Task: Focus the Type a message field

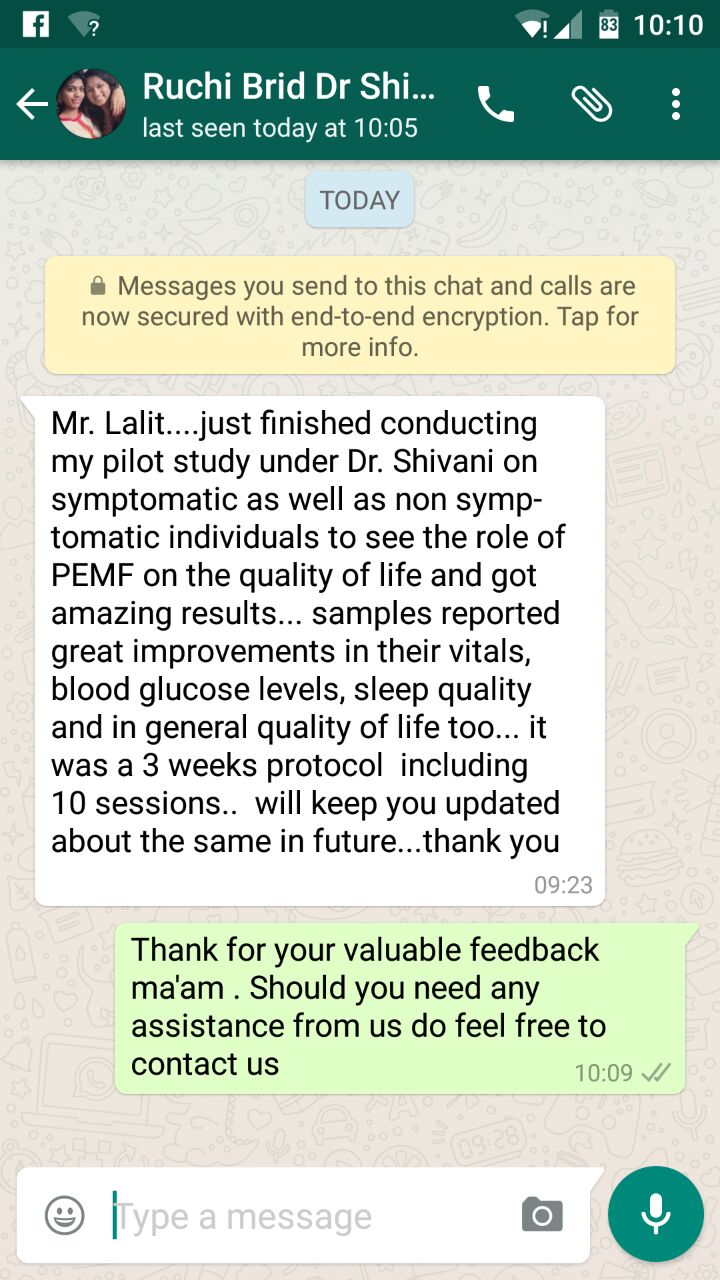Action: click(310, 1216)
